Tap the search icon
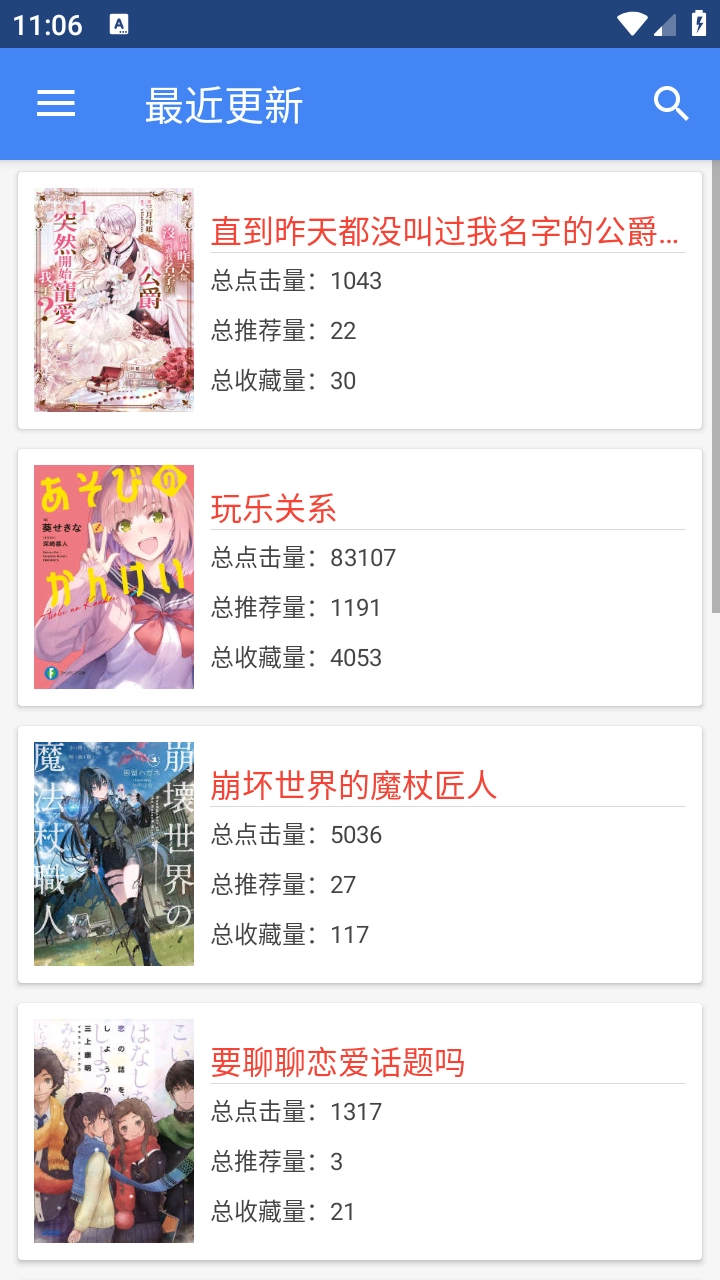720x1280 pixels. click(670, 103)
